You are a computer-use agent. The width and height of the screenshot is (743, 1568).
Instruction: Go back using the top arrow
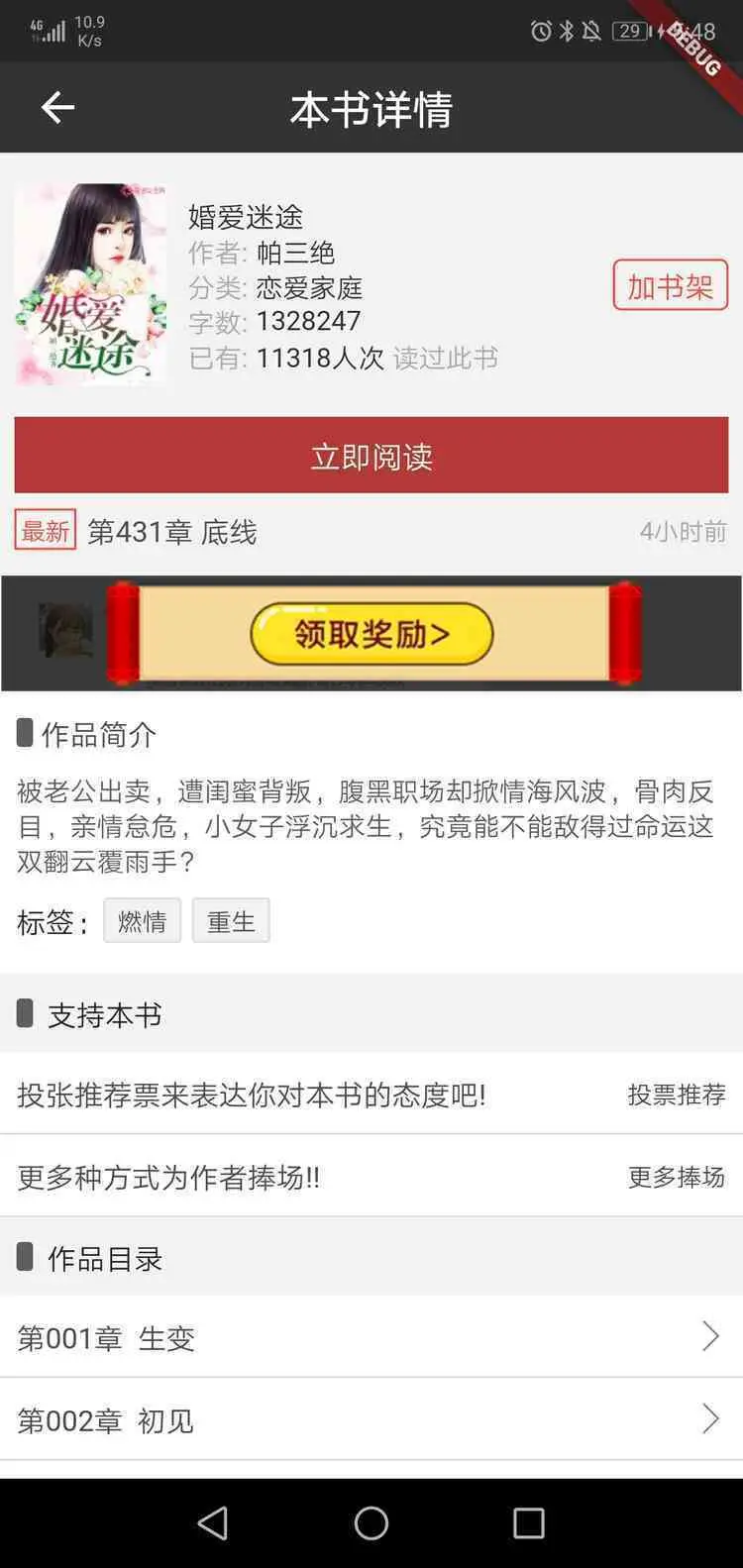57,108
